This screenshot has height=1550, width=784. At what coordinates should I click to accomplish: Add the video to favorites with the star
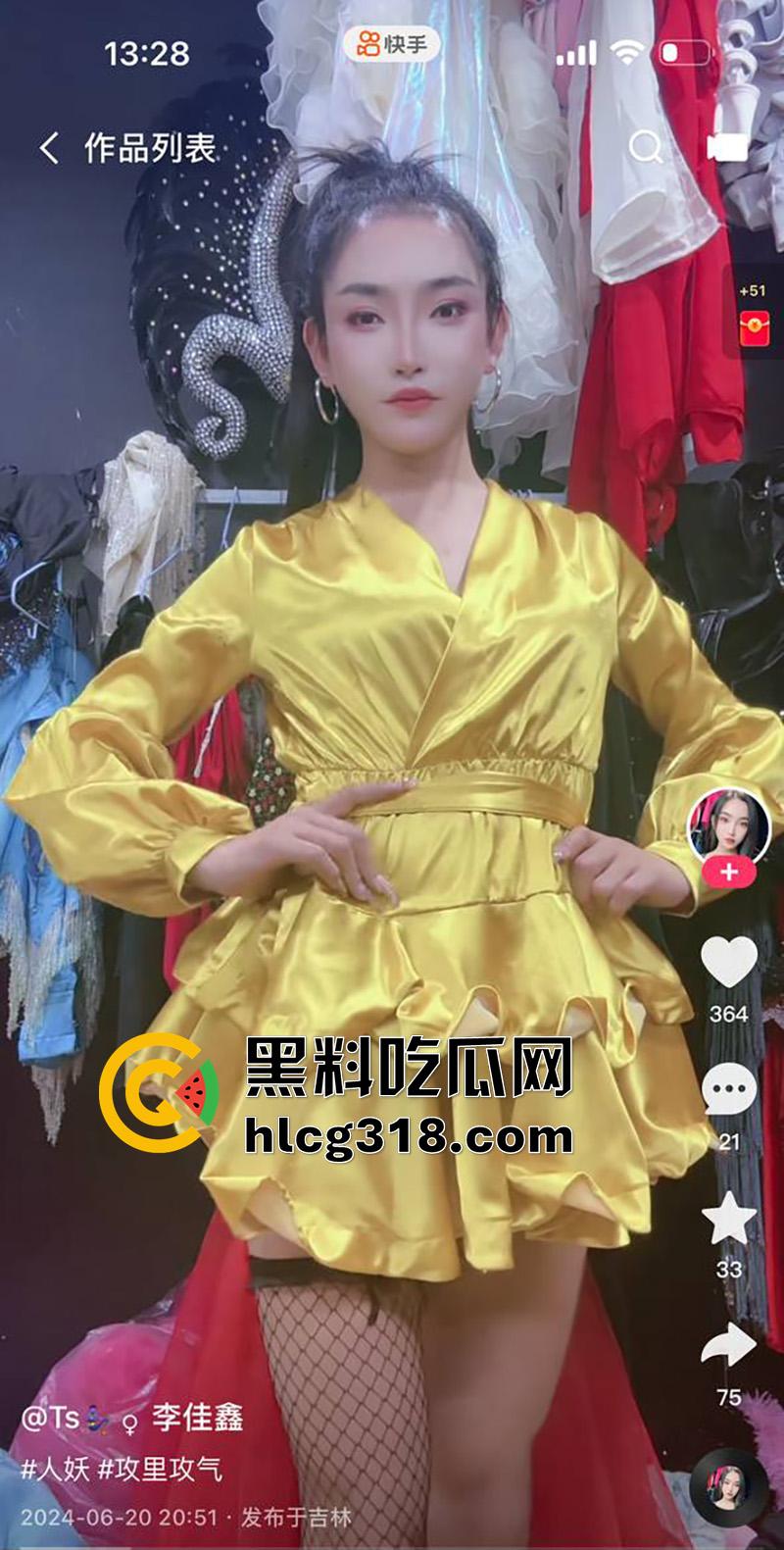(729, 1222)
